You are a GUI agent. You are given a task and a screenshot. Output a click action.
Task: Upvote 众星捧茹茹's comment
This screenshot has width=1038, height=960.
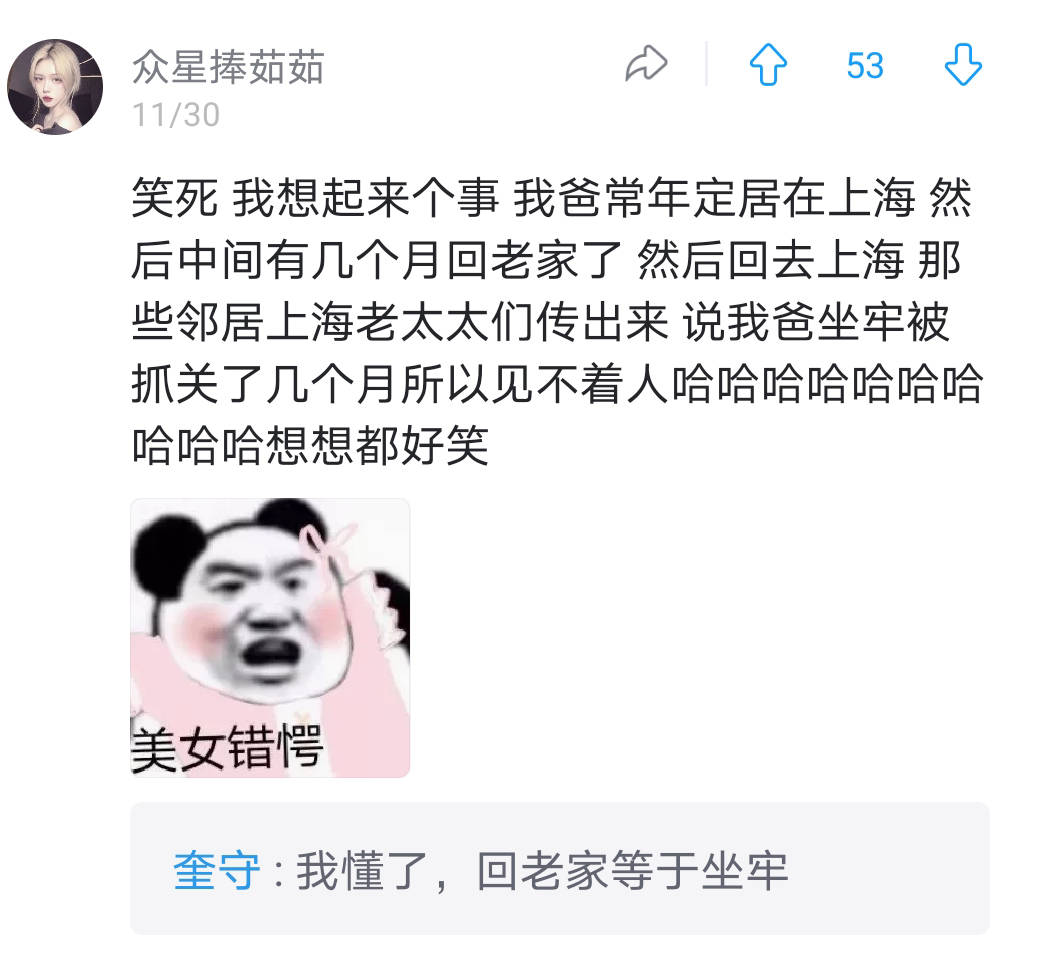tap(768, 66)
